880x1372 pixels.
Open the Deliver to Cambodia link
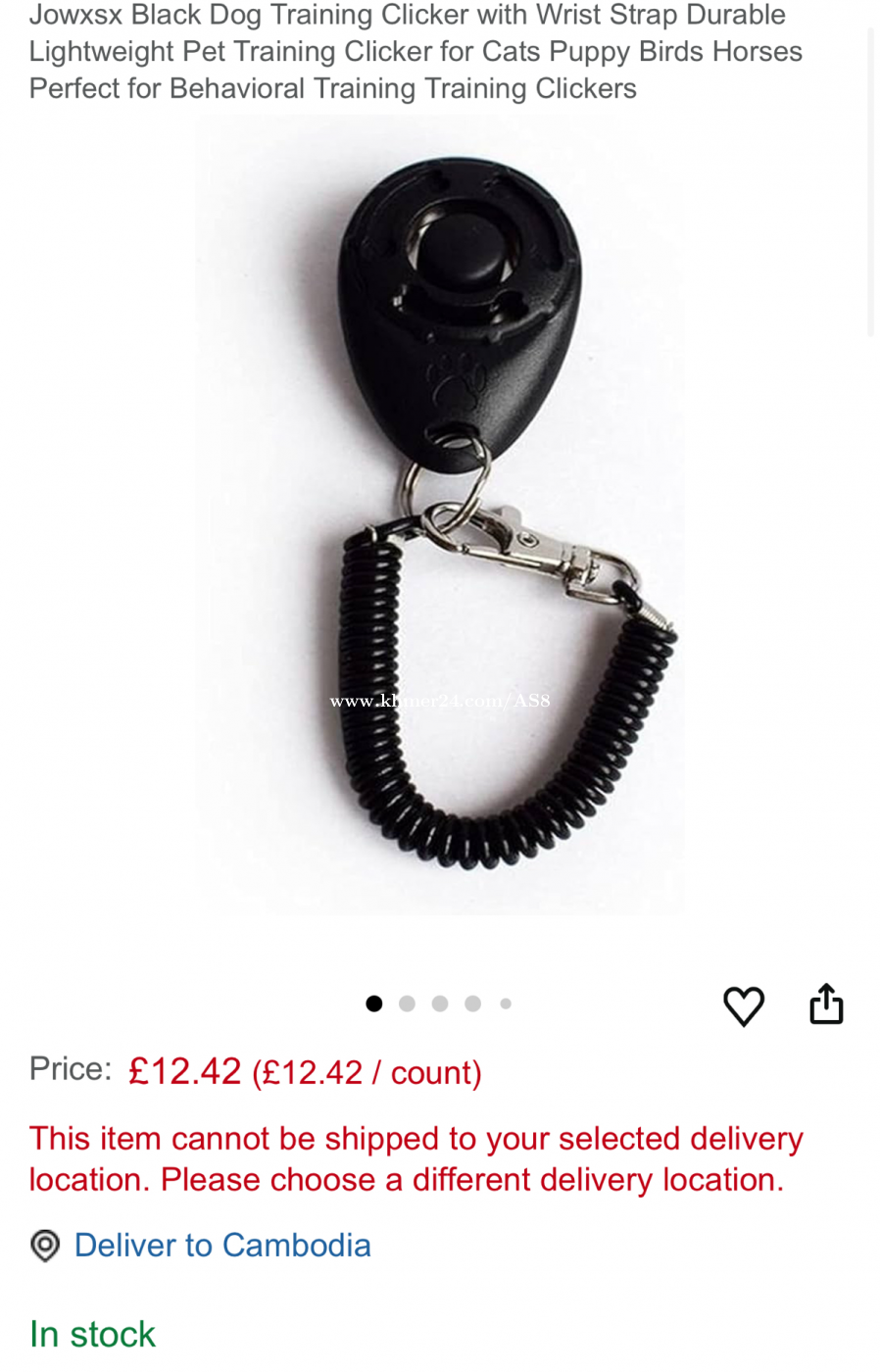coord(222,1245)
